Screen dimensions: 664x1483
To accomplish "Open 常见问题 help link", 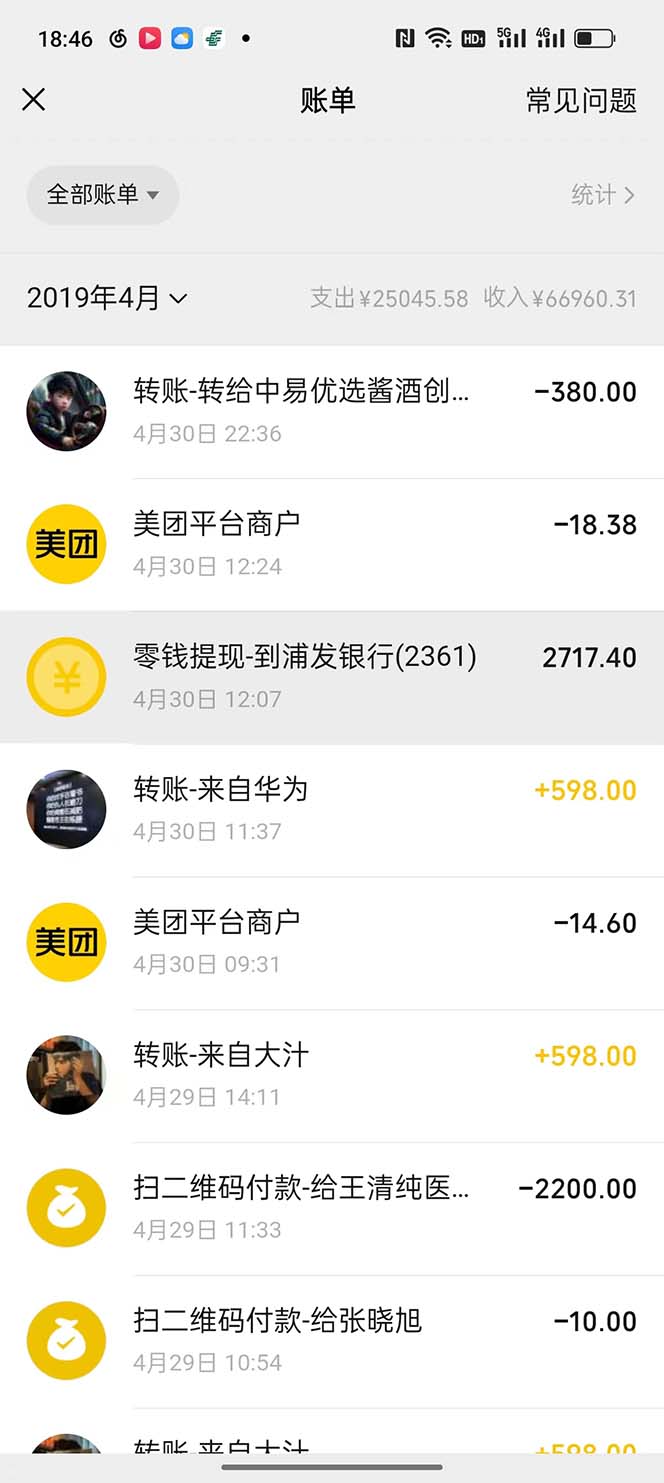I will tap(581, 100).
